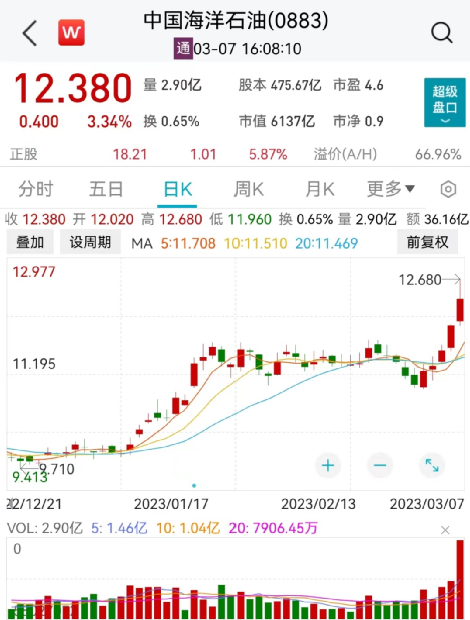Select the 日K tab
The width and height of the screenshot is (470, 620).
pyautogui.click(x=177, y=189)
